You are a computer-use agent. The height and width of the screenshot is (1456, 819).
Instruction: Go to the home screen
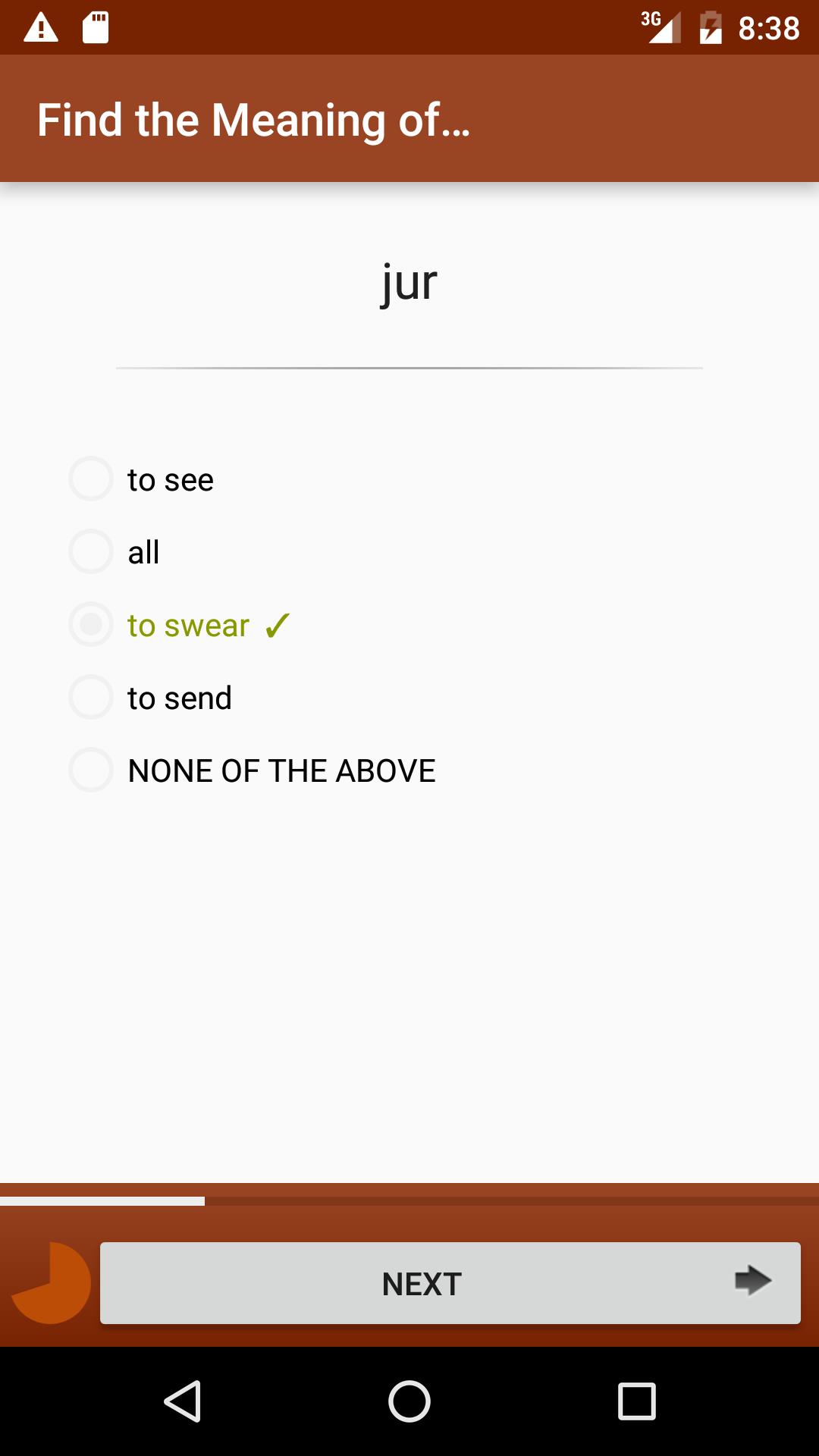[x=409, y=1401]
